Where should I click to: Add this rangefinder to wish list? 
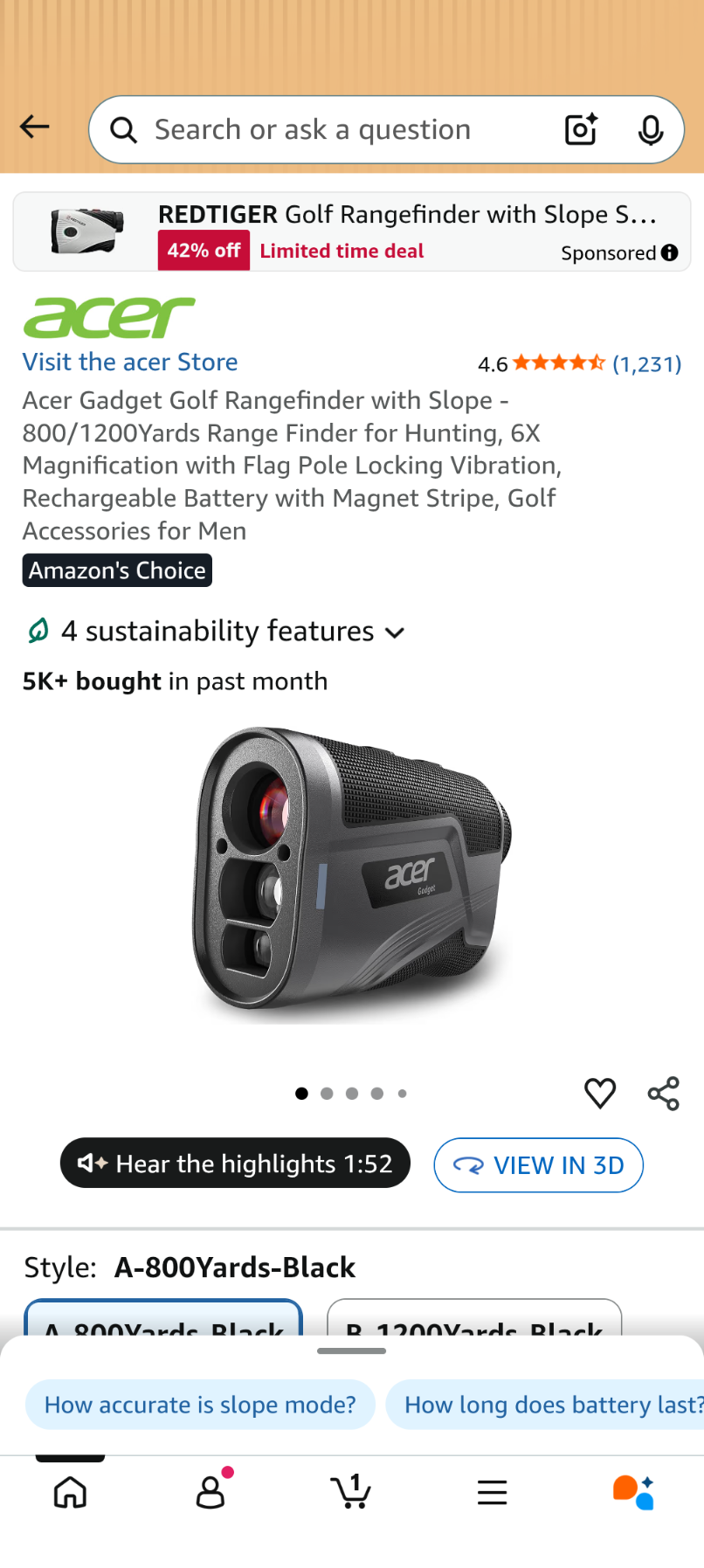(600, 1093)
